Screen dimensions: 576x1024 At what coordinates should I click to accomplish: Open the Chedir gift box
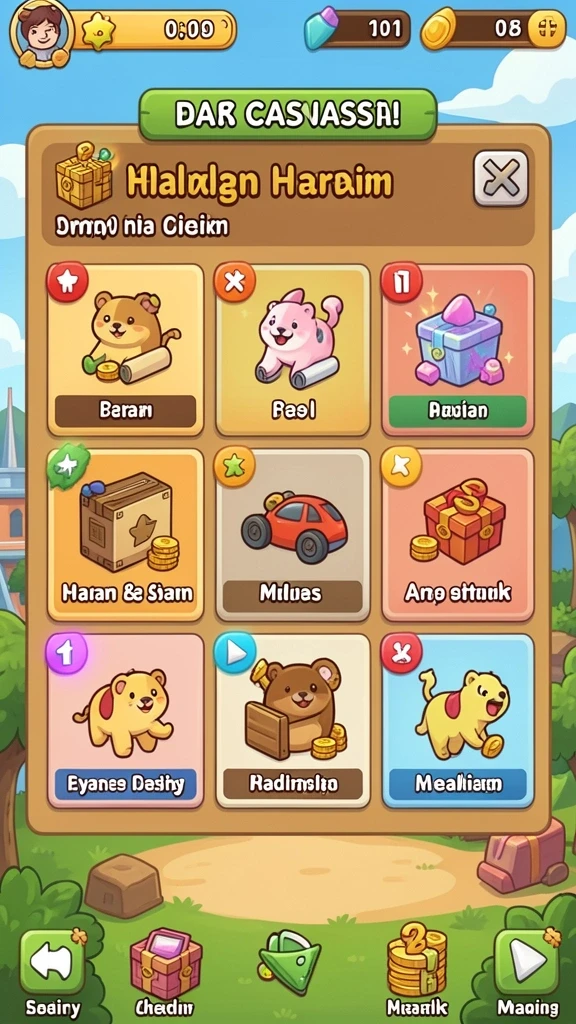click(x=166, y=964)
